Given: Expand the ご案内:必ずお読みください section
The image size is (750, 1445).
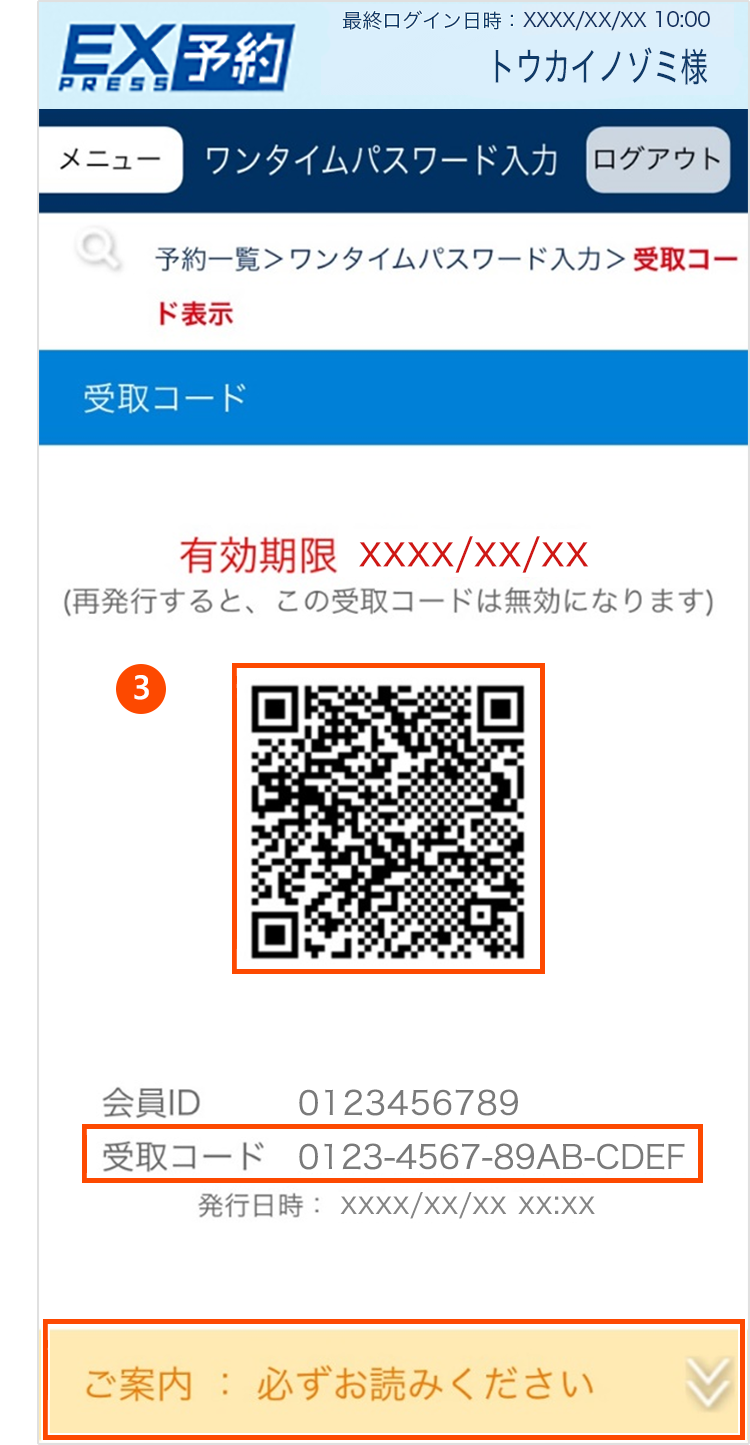Looking at the screenshot, I should coord(394,1385).
